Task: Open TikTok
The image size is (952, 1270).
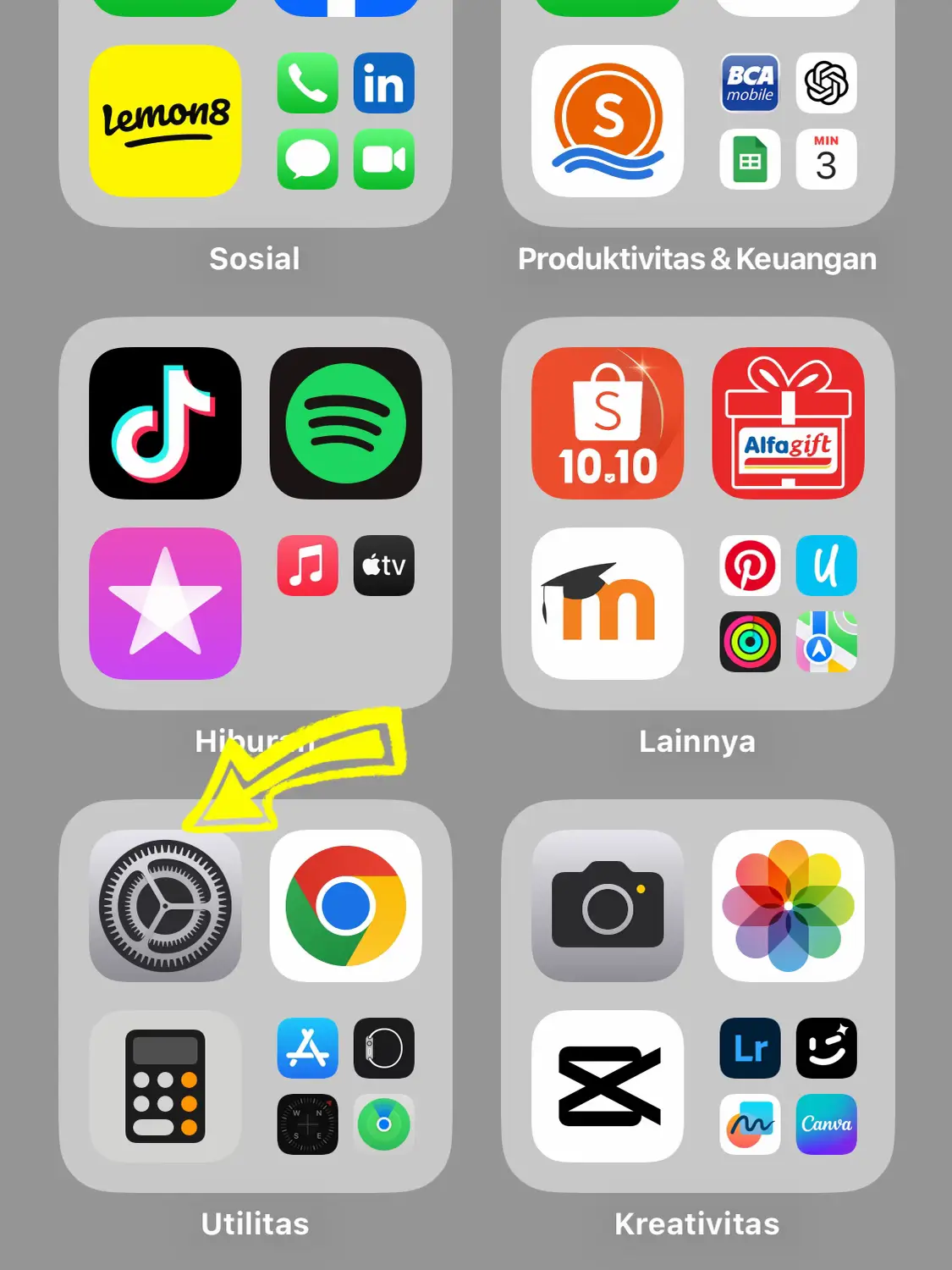Action: (x=165, y=422)
